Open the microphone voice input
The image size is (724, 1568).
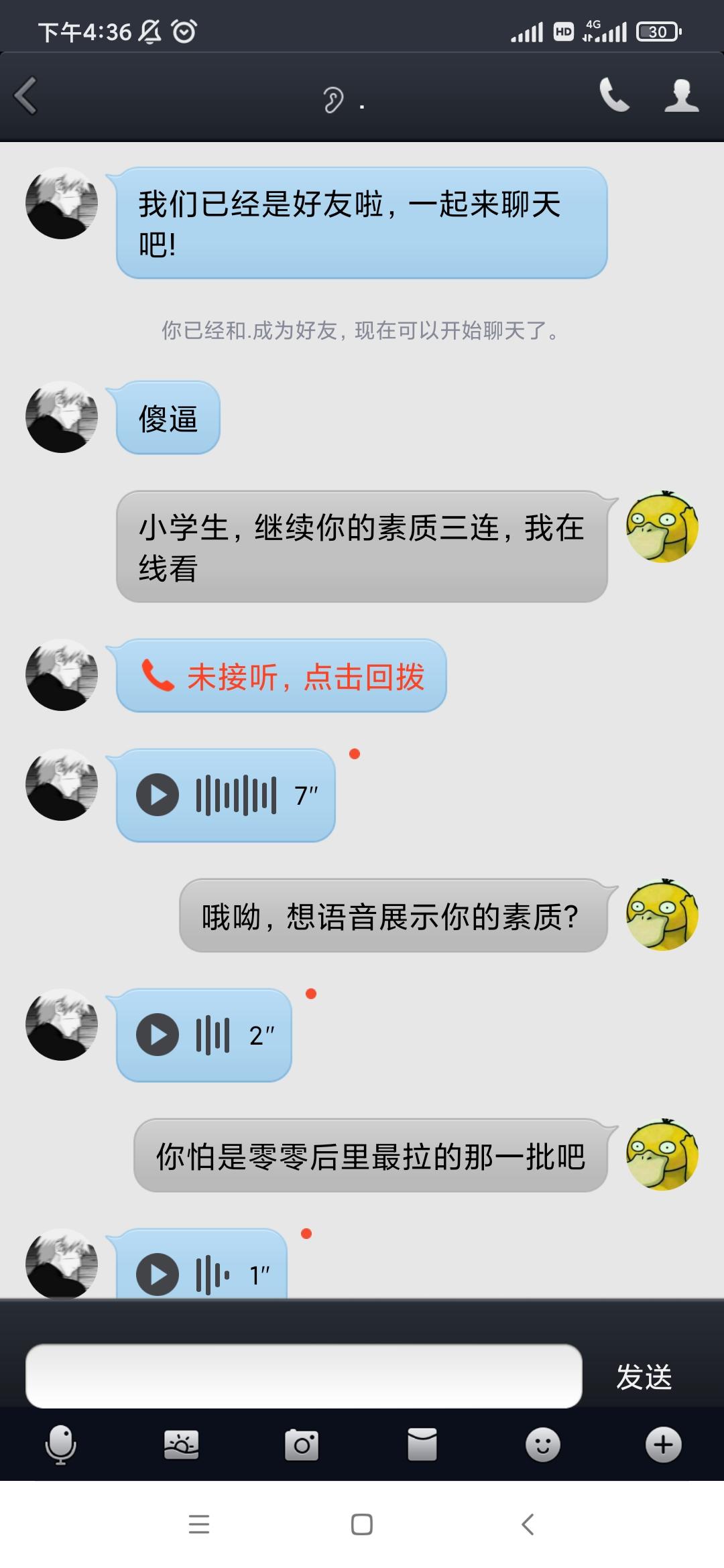60,1445
